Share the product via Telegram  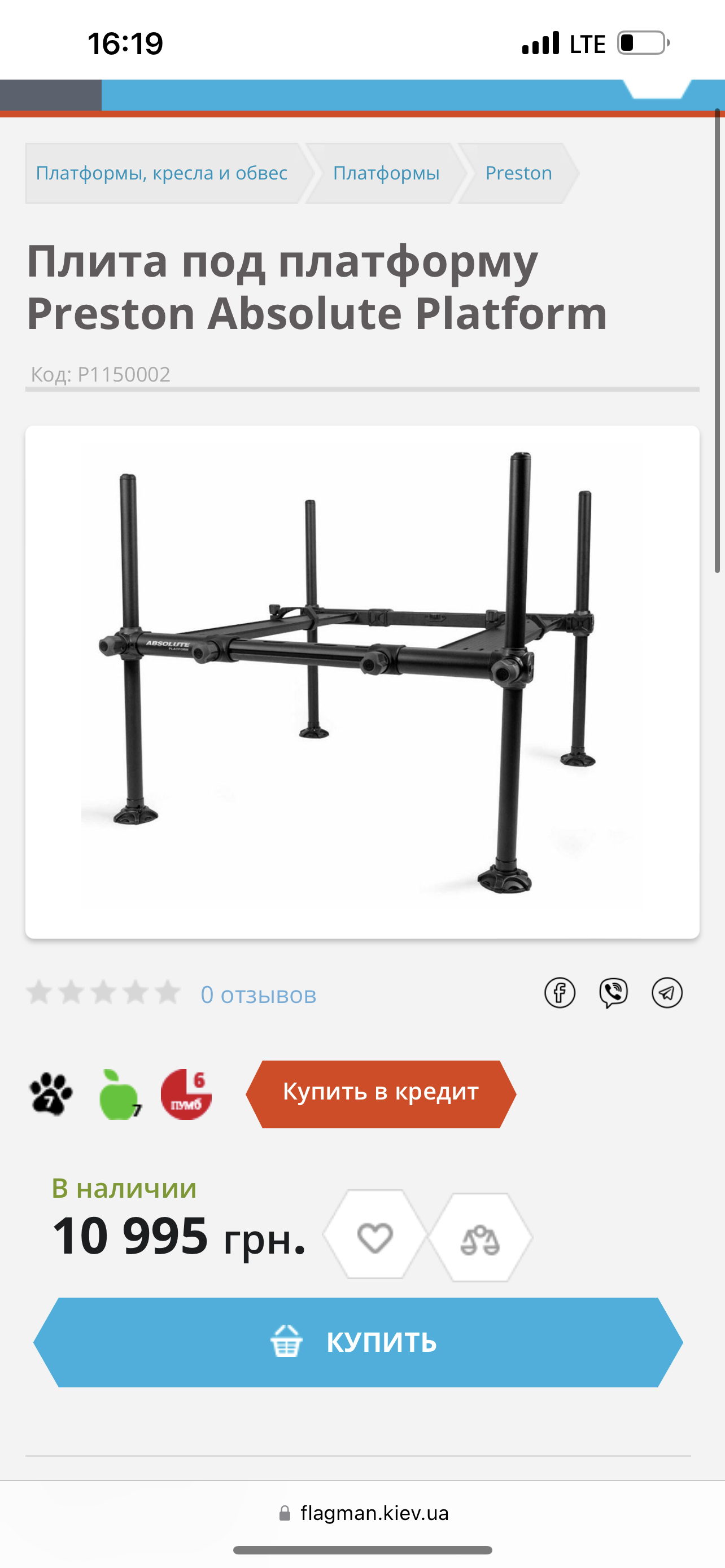[x=667, y=993]
